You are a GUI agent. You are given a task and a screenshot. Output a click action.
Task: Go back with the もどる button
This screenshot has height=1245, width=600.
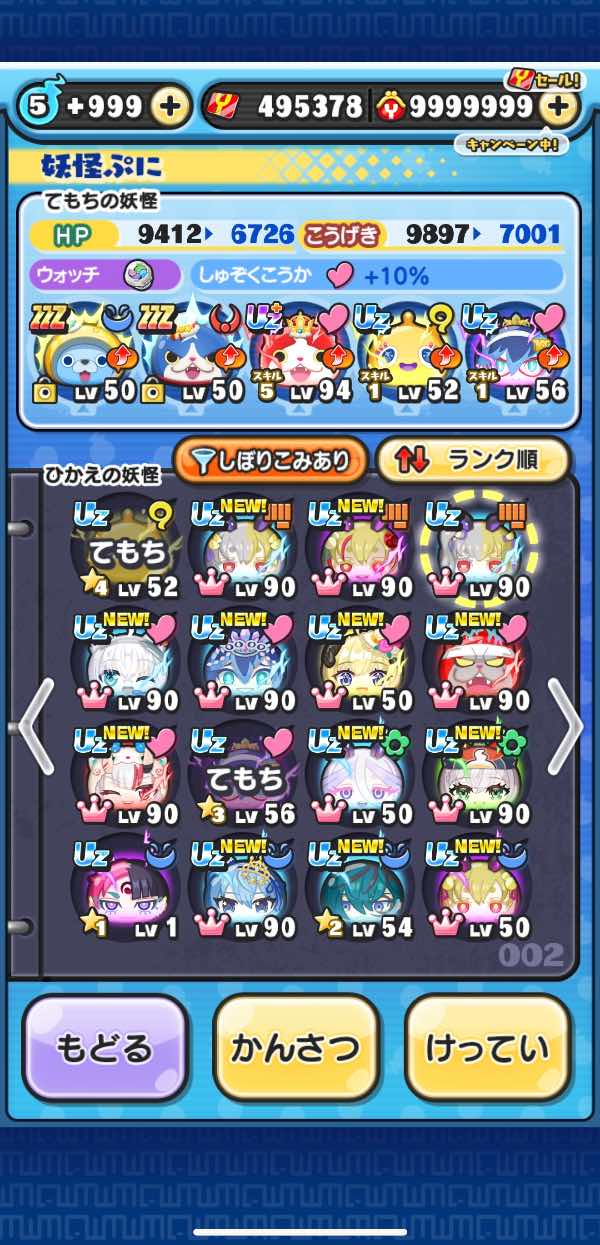105,1048
